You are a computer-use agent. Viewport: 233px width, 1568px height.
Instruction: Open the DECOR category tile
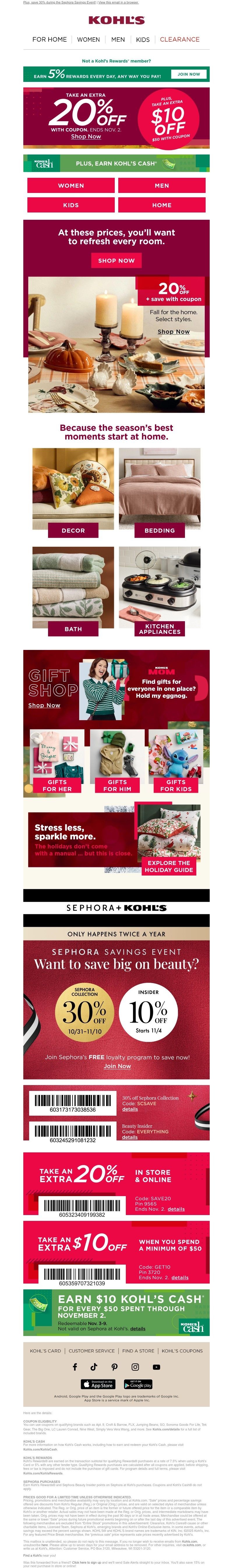(73, 530)
